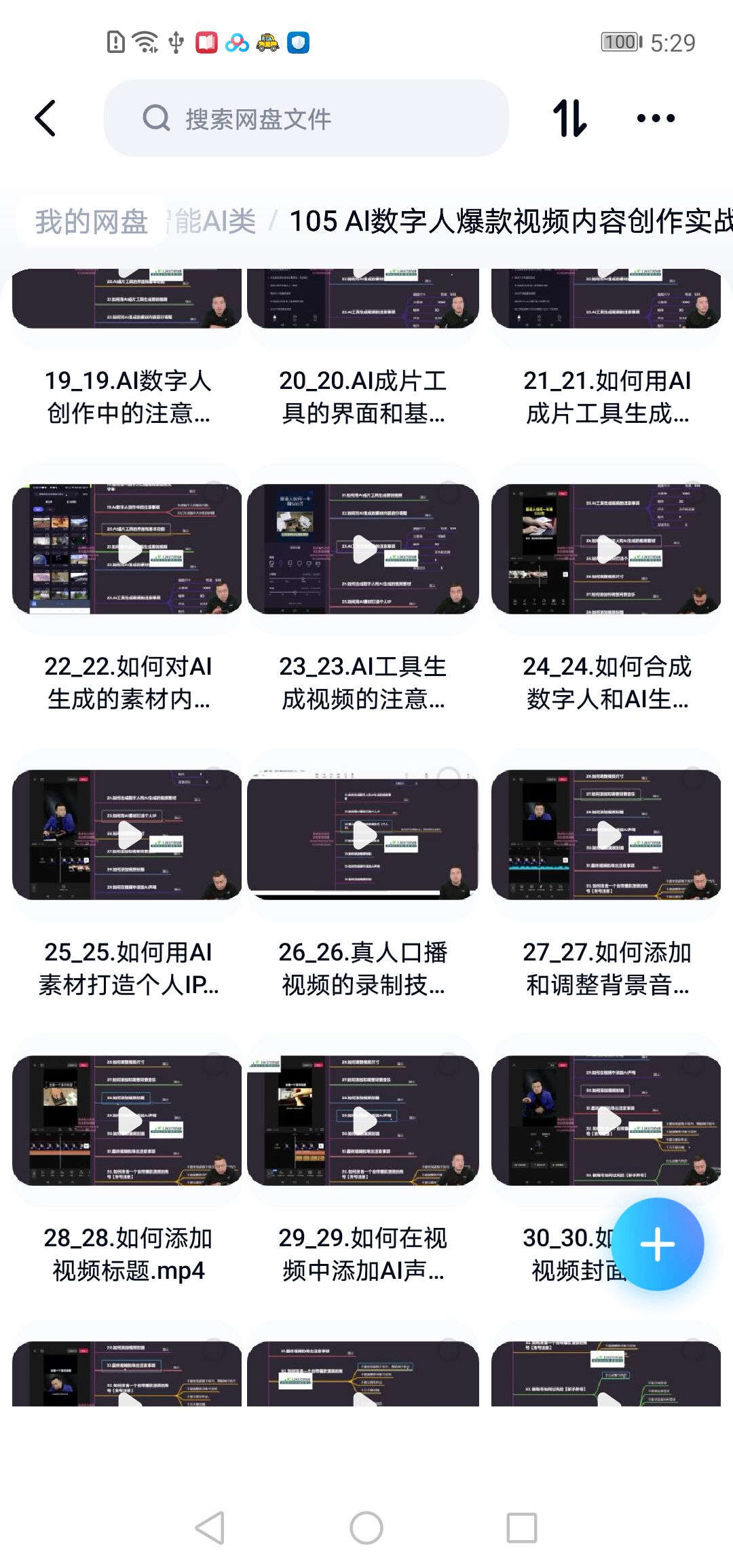Open the three-dot overflow menu
Image resolution: width=733 pixels, height=1568 pixels.
(656, 118)
